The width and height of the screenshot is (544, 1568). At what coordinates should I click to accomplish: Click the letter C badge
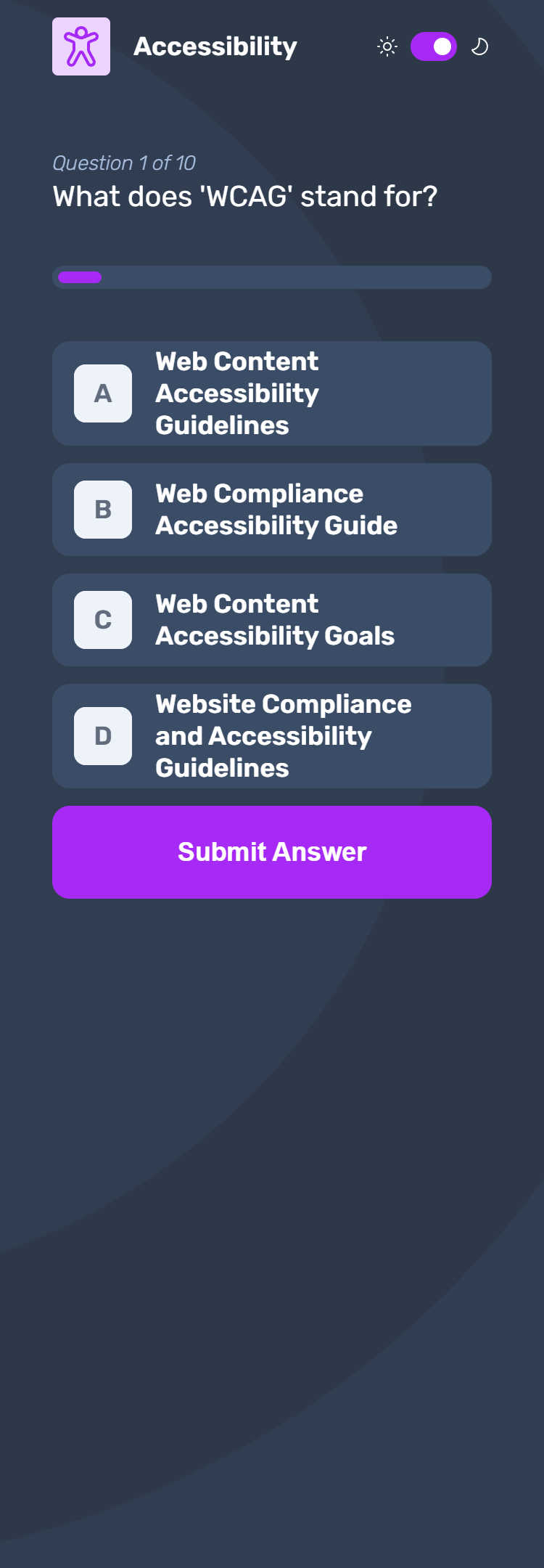coord(103,620)
